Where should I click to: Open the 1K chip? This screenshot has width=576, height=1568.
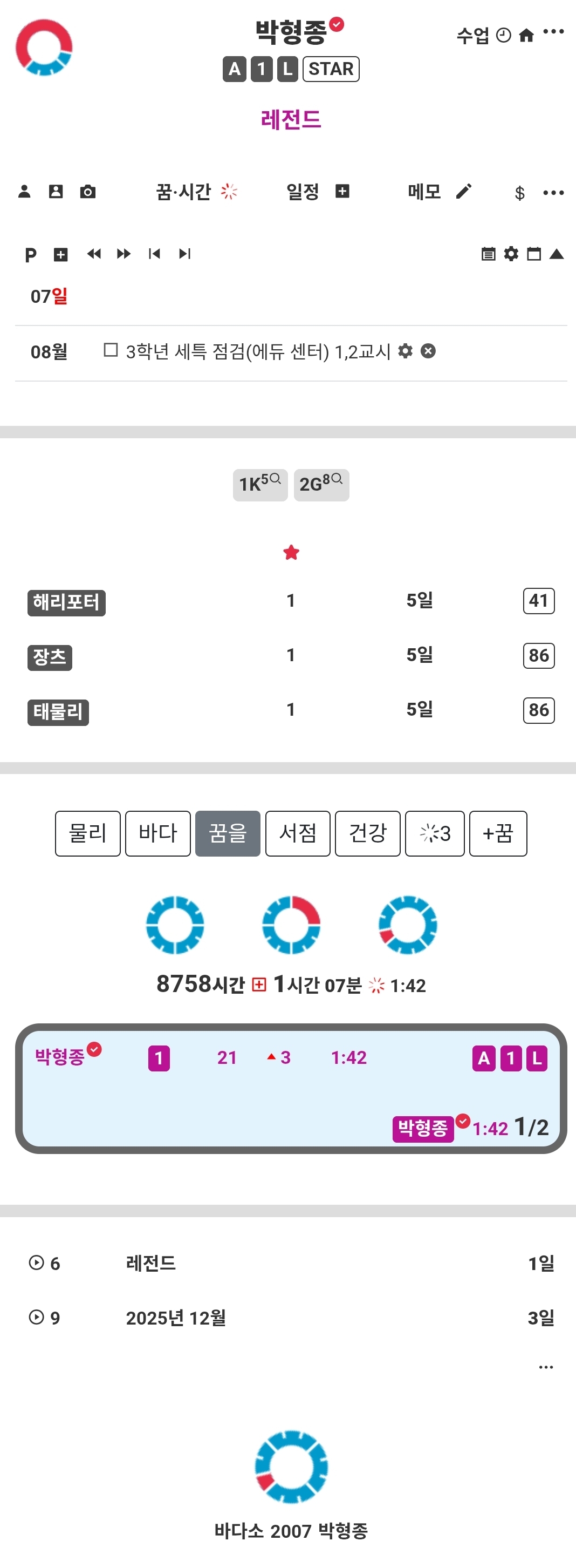tap(260, 485)
